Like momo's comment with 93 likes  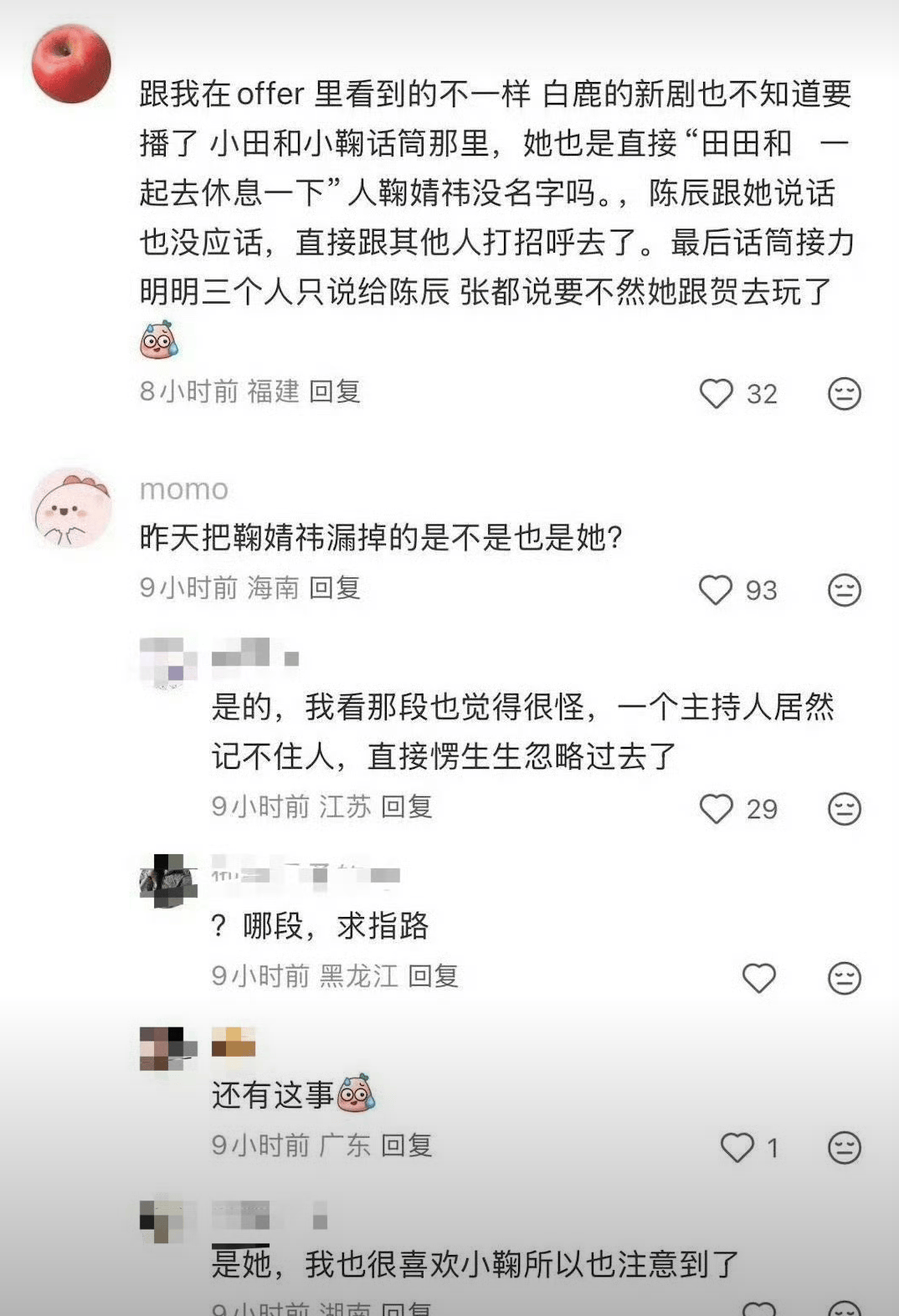click(x=716, y=591)
